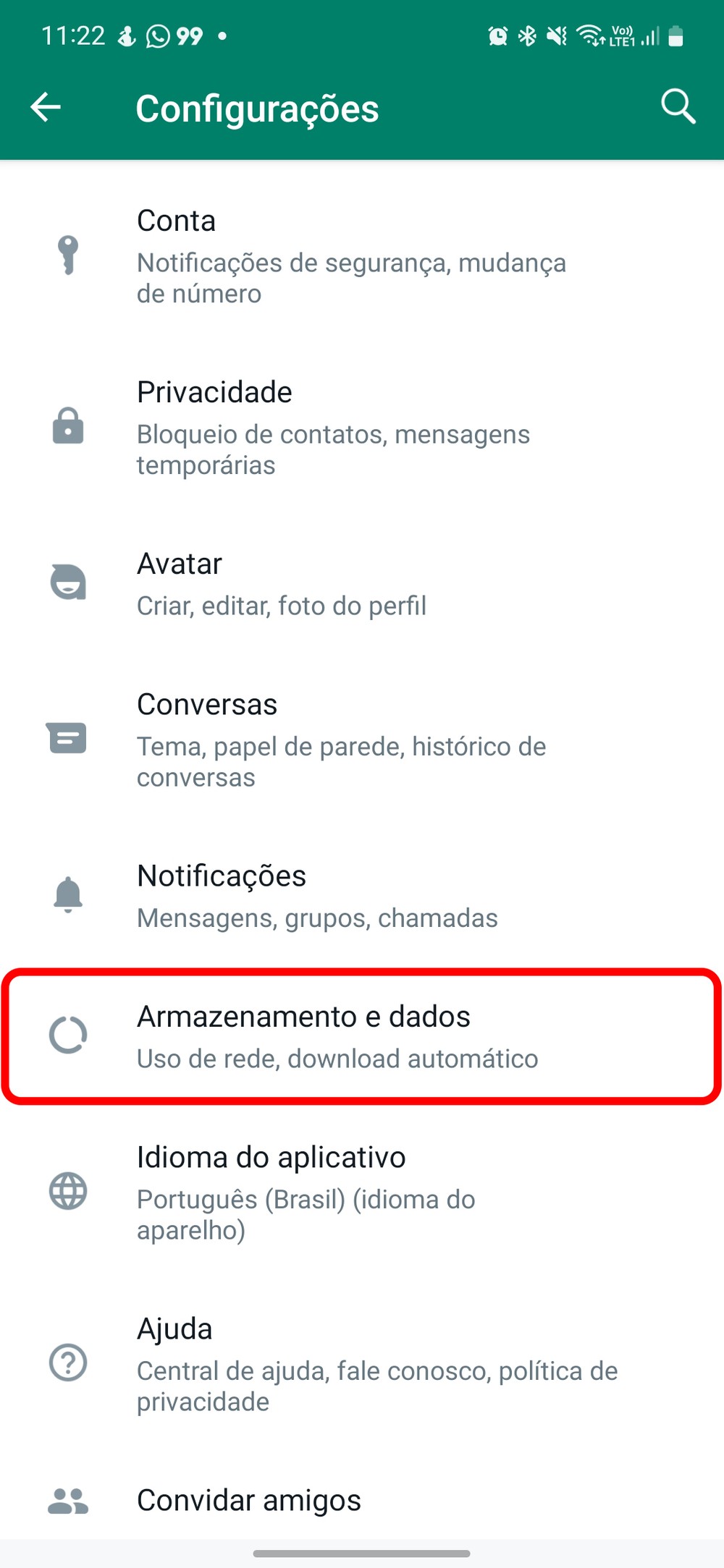Select Armazenamento e dados
This screenshot has height=1568, width=724.
[x=337, y=1036]
